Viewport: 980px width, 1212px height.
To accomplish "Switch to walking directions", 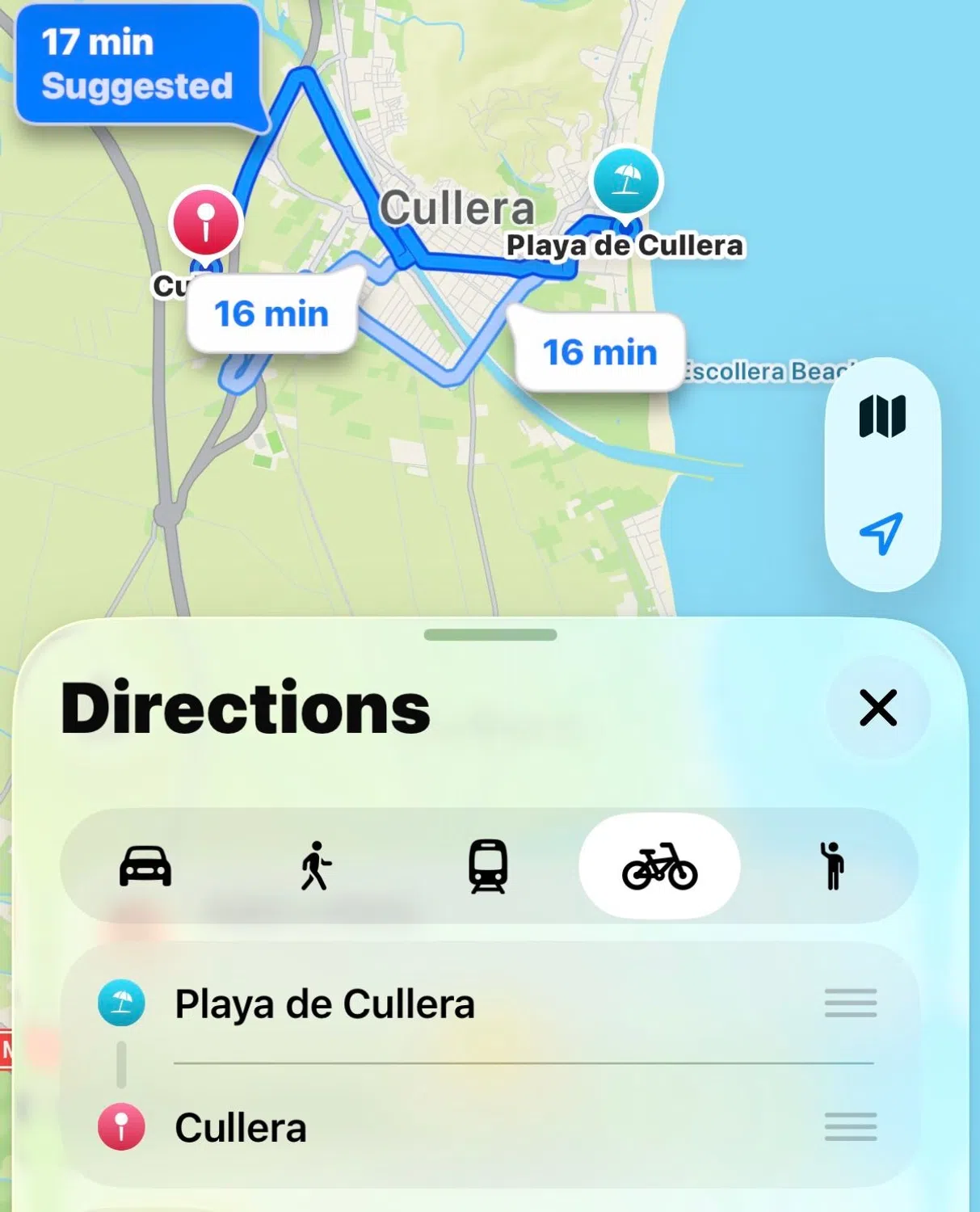I will [x=316, y=866].
